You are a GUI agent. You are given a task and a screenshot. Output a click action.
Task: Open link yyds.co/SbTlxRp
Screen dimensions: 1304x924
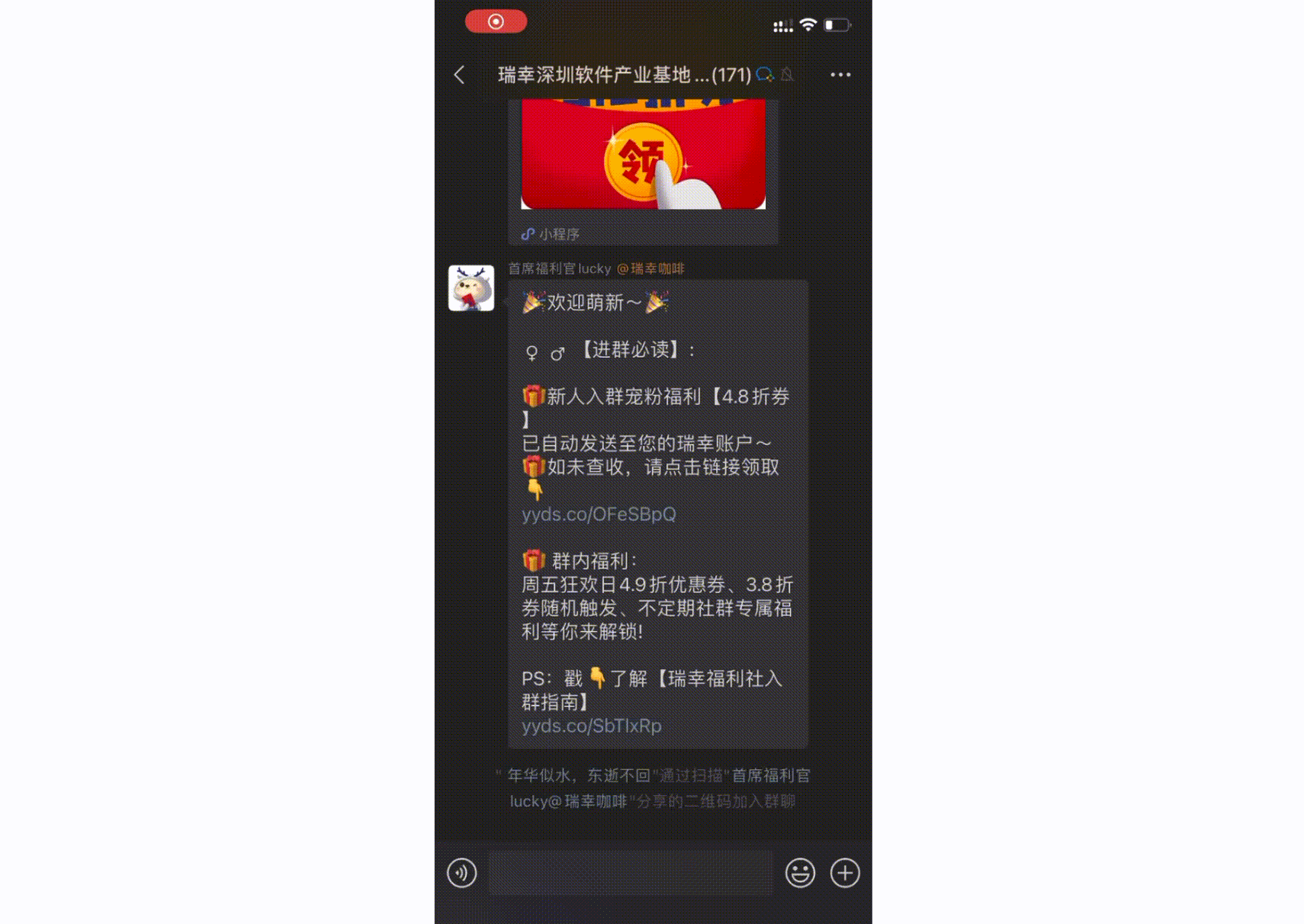pyautogui.click(x=592, y=726)
